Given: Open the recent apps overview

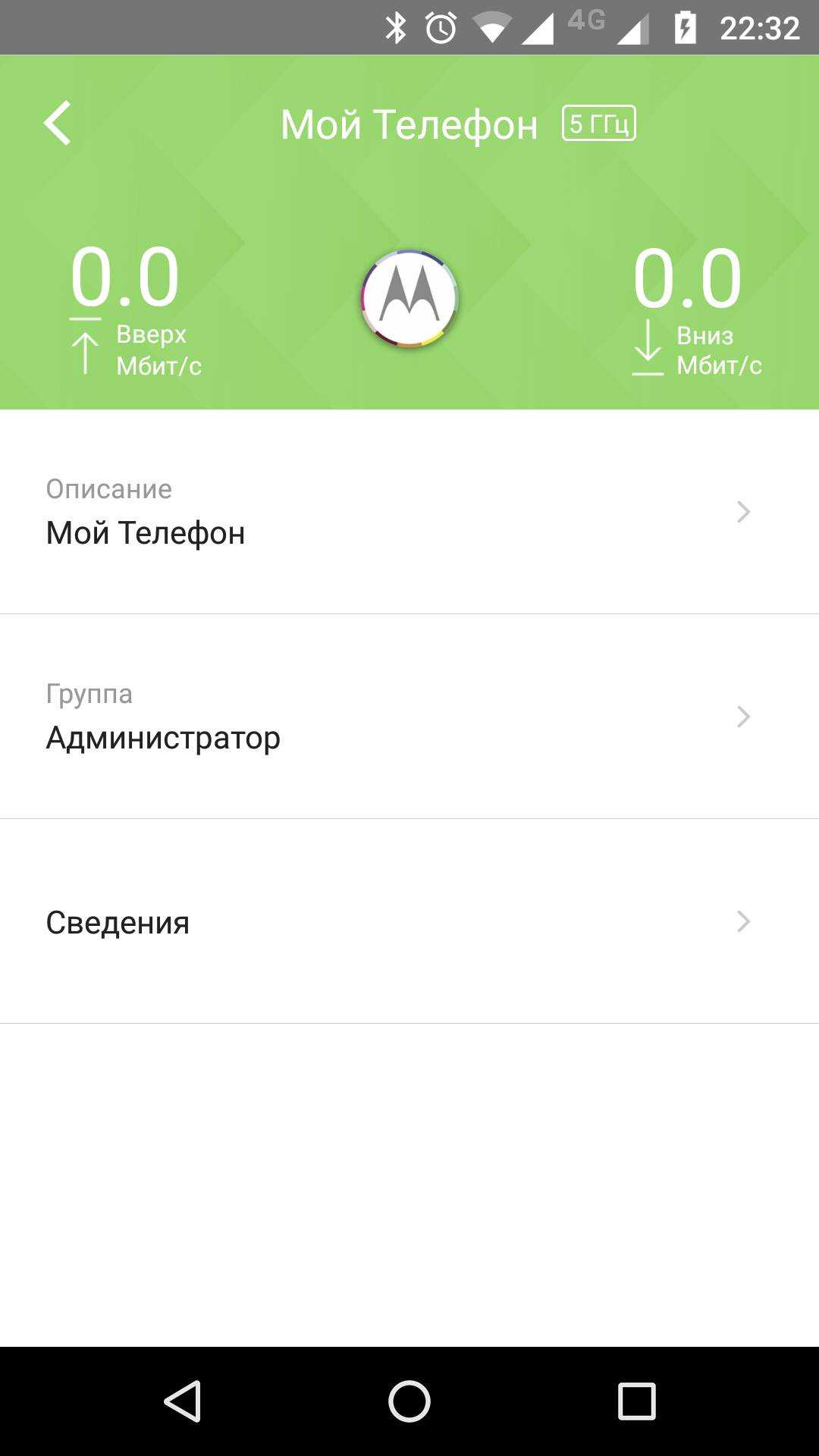Looking at the screenshot, I should 636,1401.
